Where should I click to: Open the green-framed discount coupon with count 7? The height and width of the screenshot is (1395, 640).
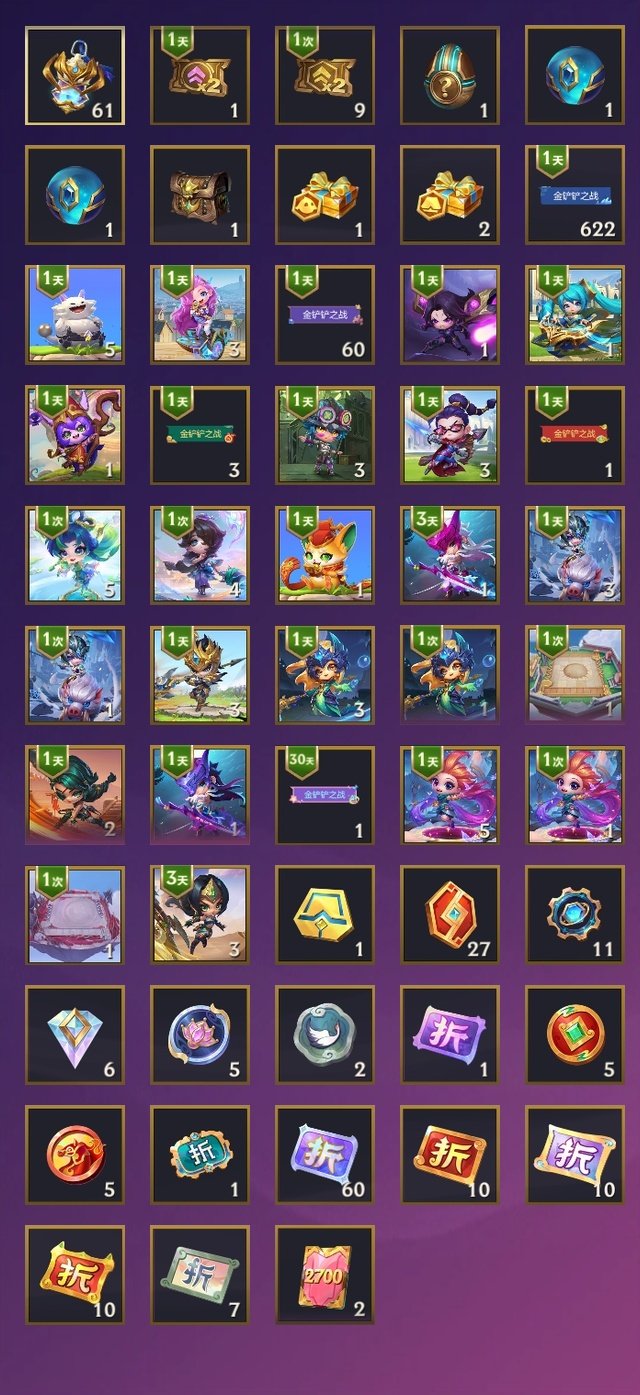tap(200, 1275)
